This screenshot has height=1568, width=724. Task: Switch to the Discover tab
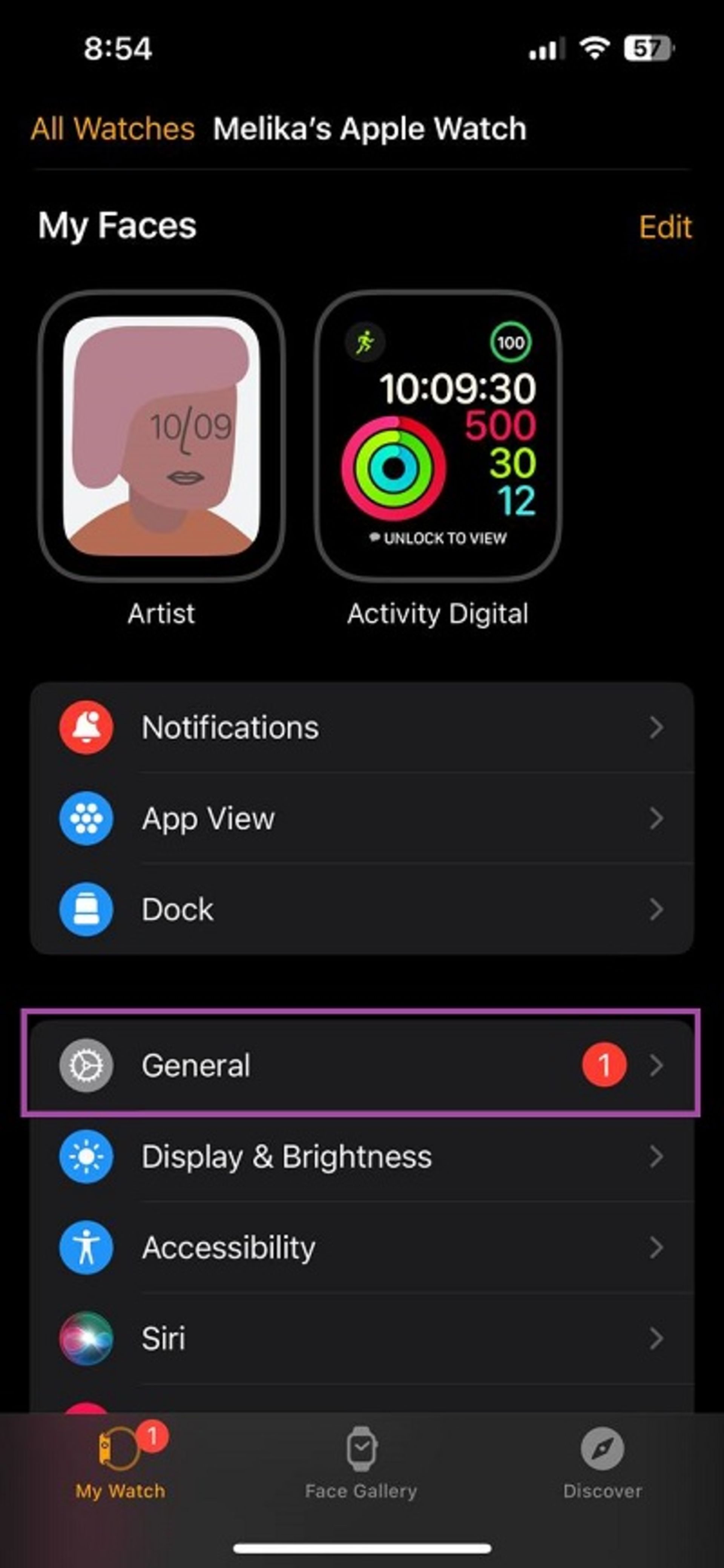pos(602,1464)
